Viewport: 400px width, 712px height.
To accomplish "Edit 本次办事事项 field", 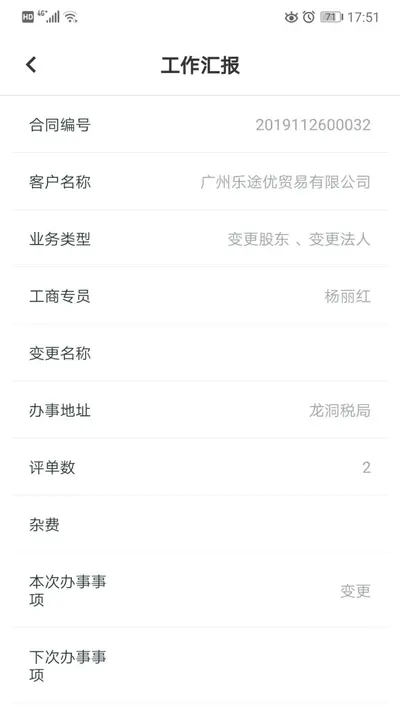I will [x=200, y=590].
